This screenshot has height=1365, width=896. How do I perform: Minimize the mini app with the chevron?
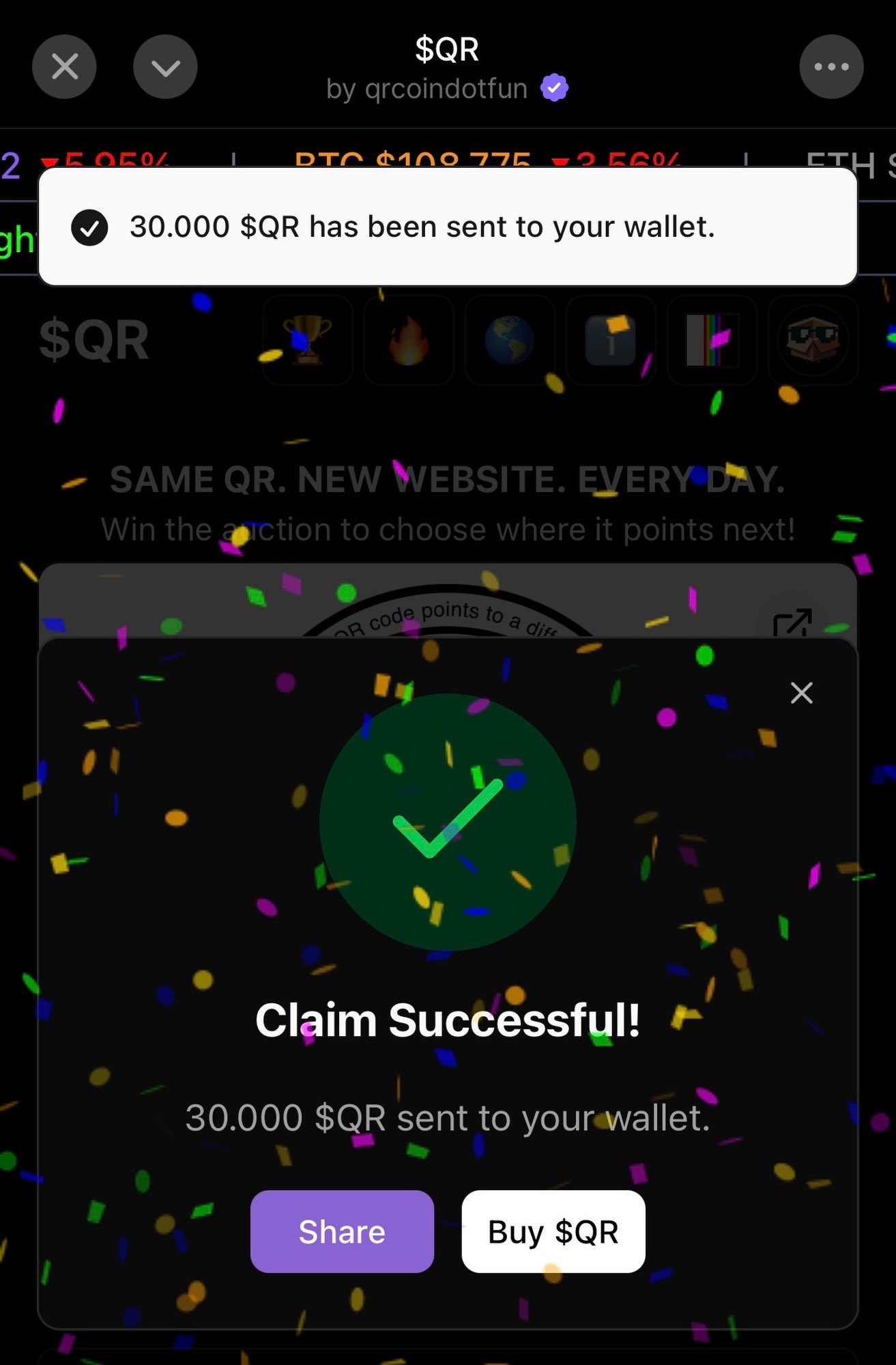165,67
